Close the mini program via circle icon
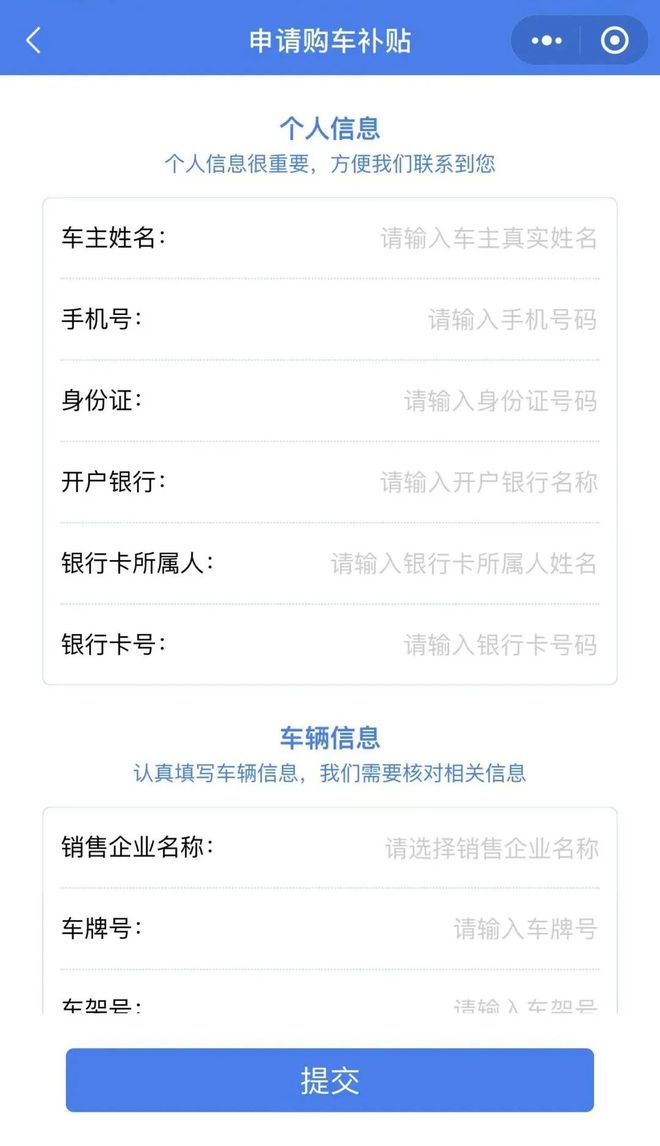Screen dimensions: 660x1146 point(614,40)
